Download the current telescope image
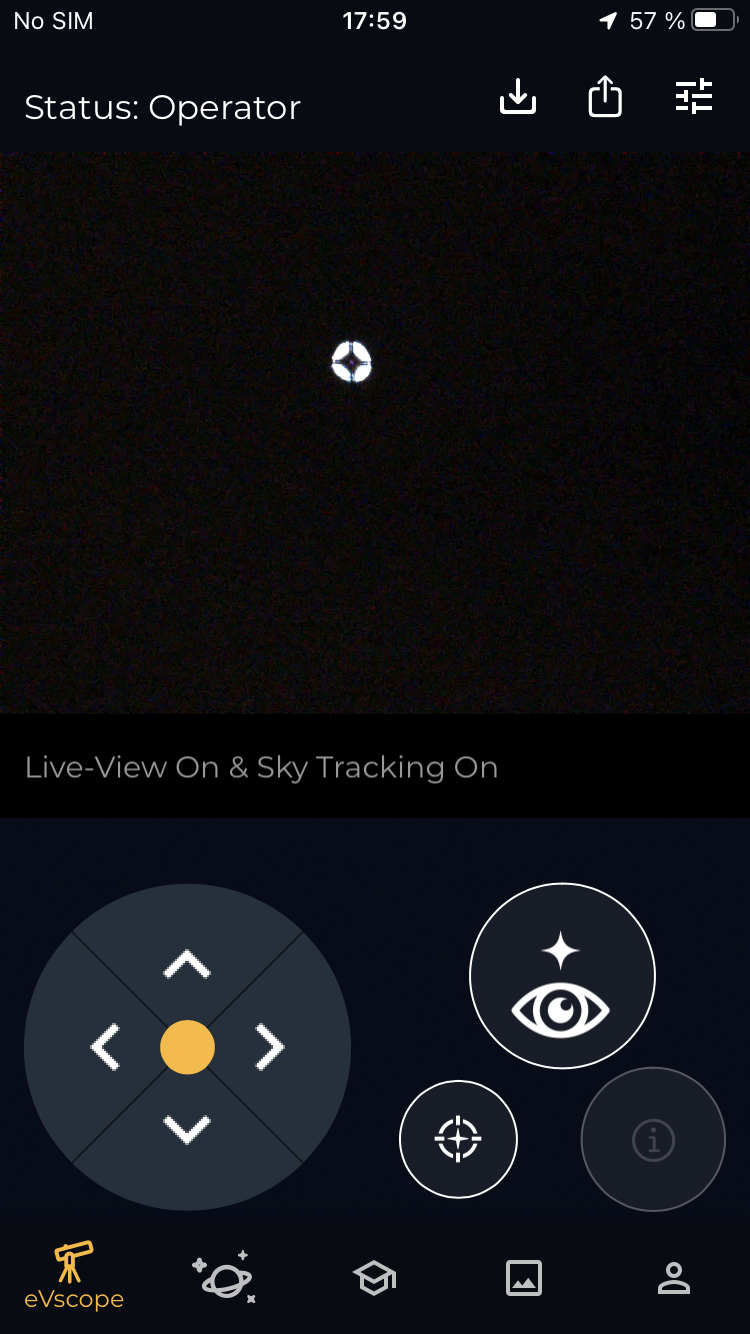 [x=517, y=97]
